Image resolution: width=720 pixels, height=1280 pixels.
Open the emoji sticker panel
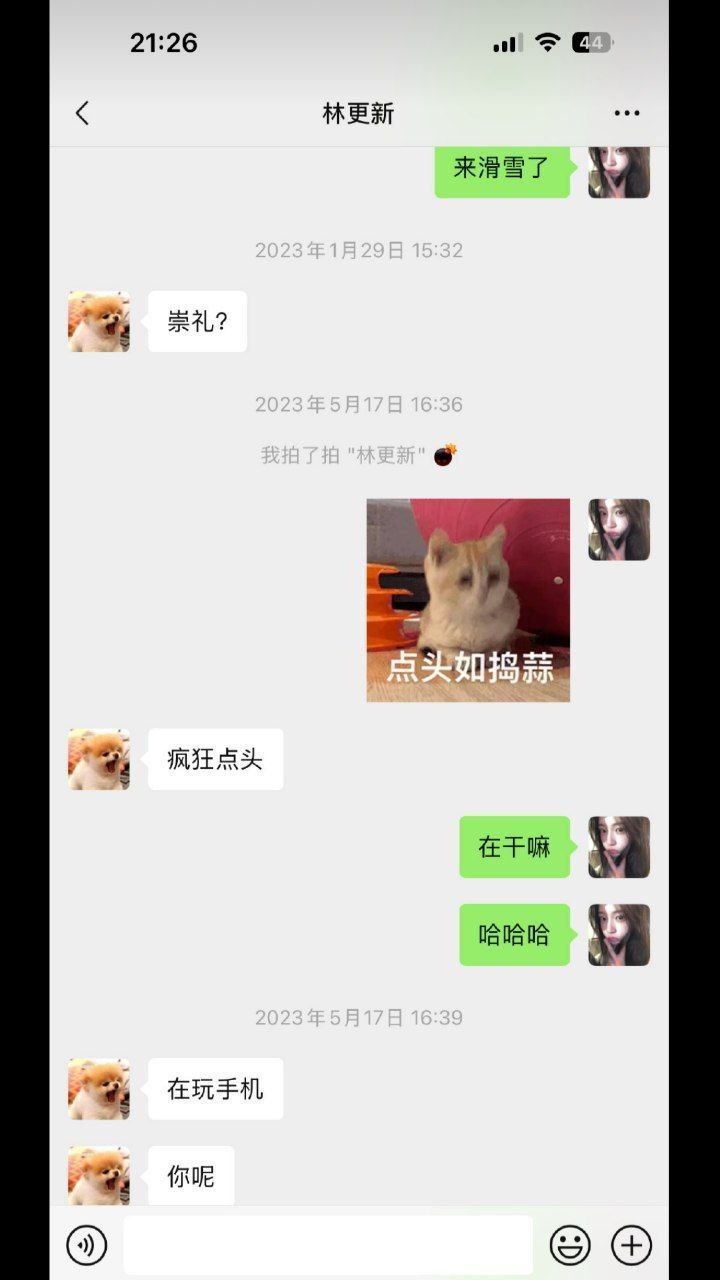(x=570, y=1245)
